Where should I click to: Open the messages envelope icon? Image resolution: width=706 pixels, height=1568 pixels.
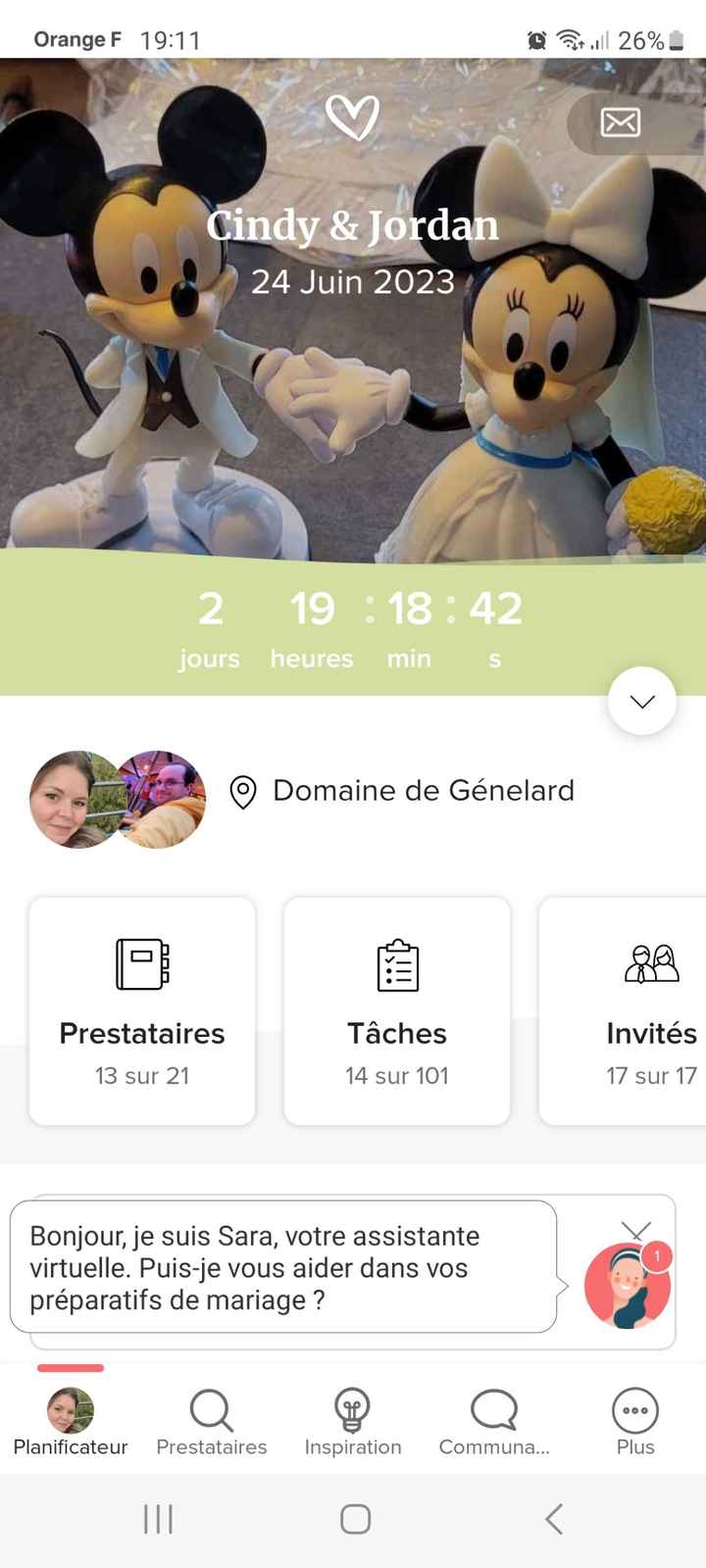coord(619,122)
